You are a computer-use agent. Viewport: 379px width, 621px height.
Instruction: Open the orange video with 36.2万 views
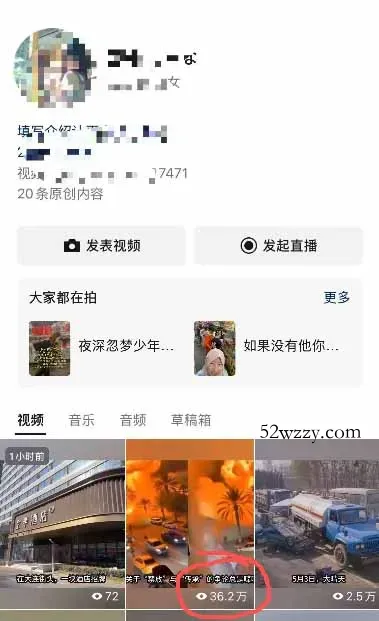pyautogui.click(x=190, y=524)
